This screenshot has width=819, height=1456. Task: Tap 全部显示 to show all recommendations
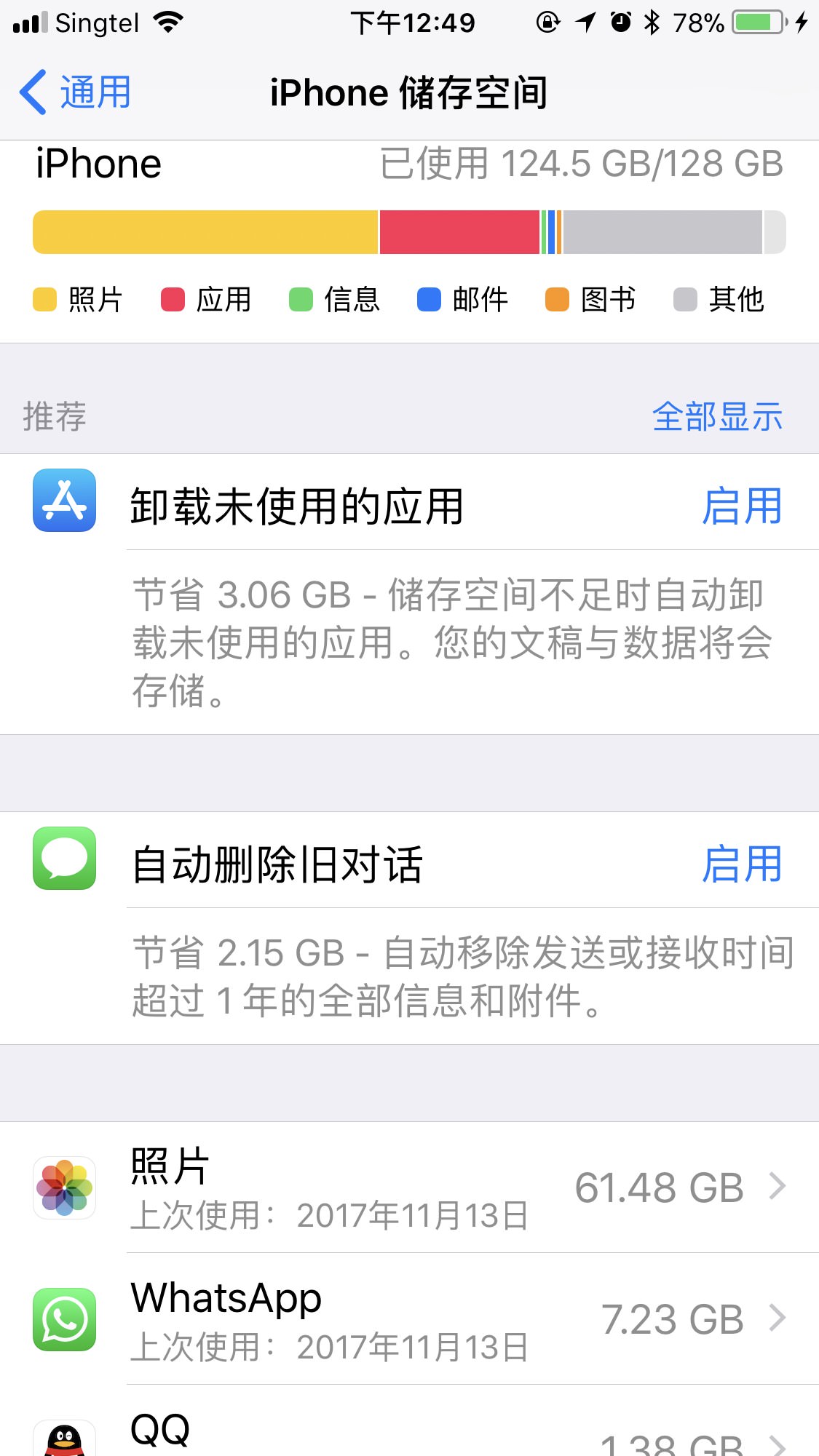click(717, 417)
